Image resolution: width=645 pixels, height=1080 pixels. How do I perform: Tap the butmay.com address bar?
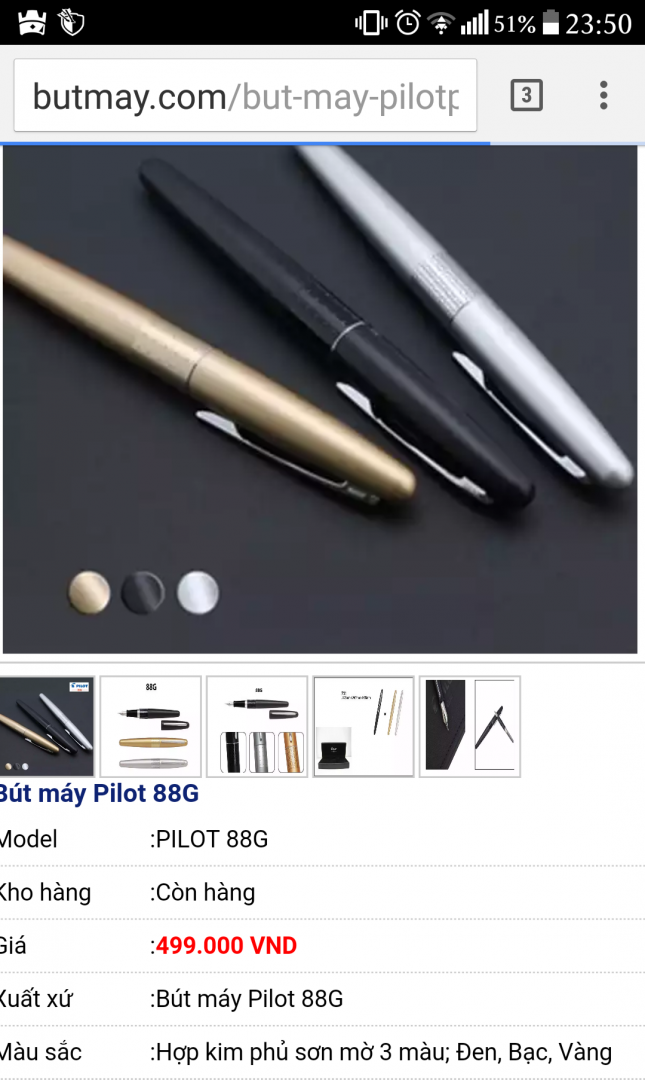245,96
